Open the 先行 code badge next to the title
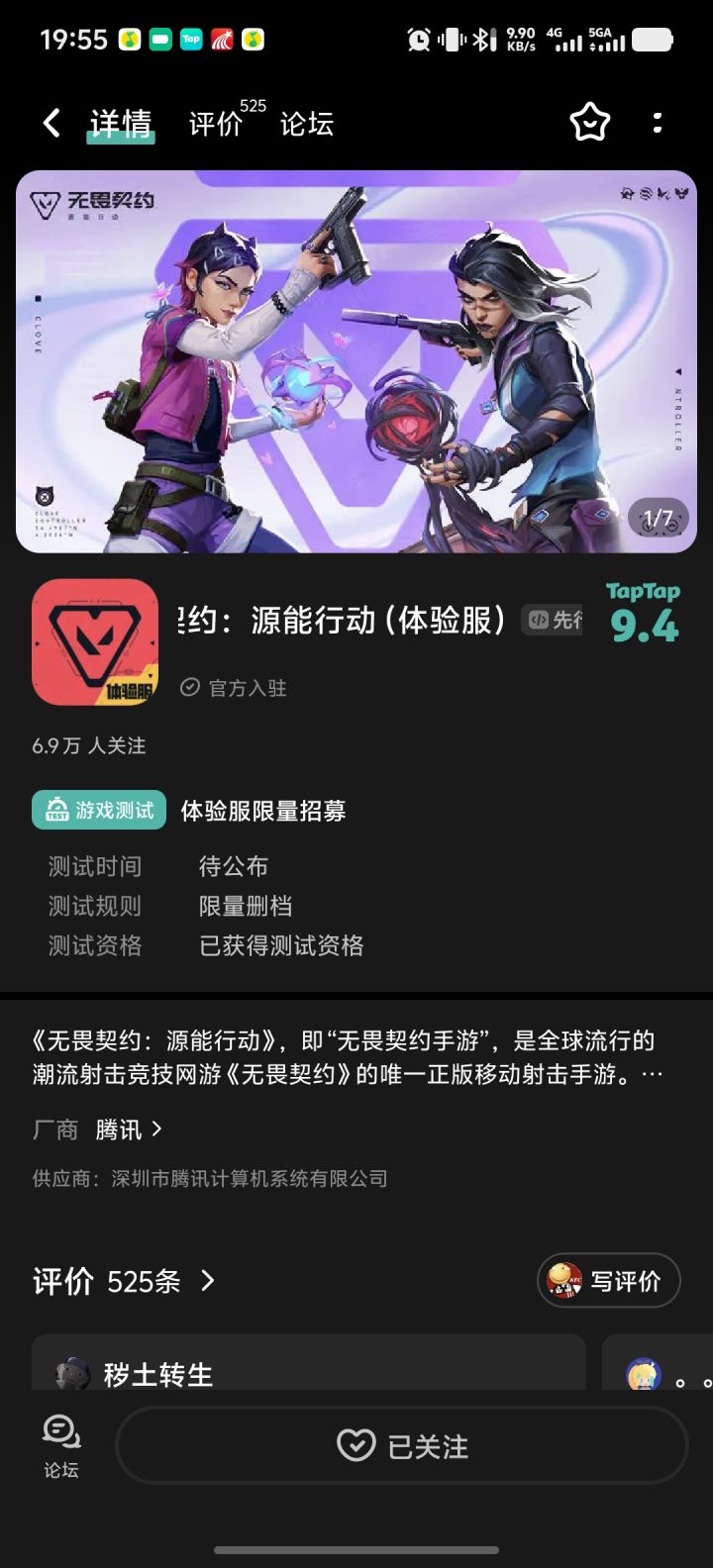 [x=555, y=621]
